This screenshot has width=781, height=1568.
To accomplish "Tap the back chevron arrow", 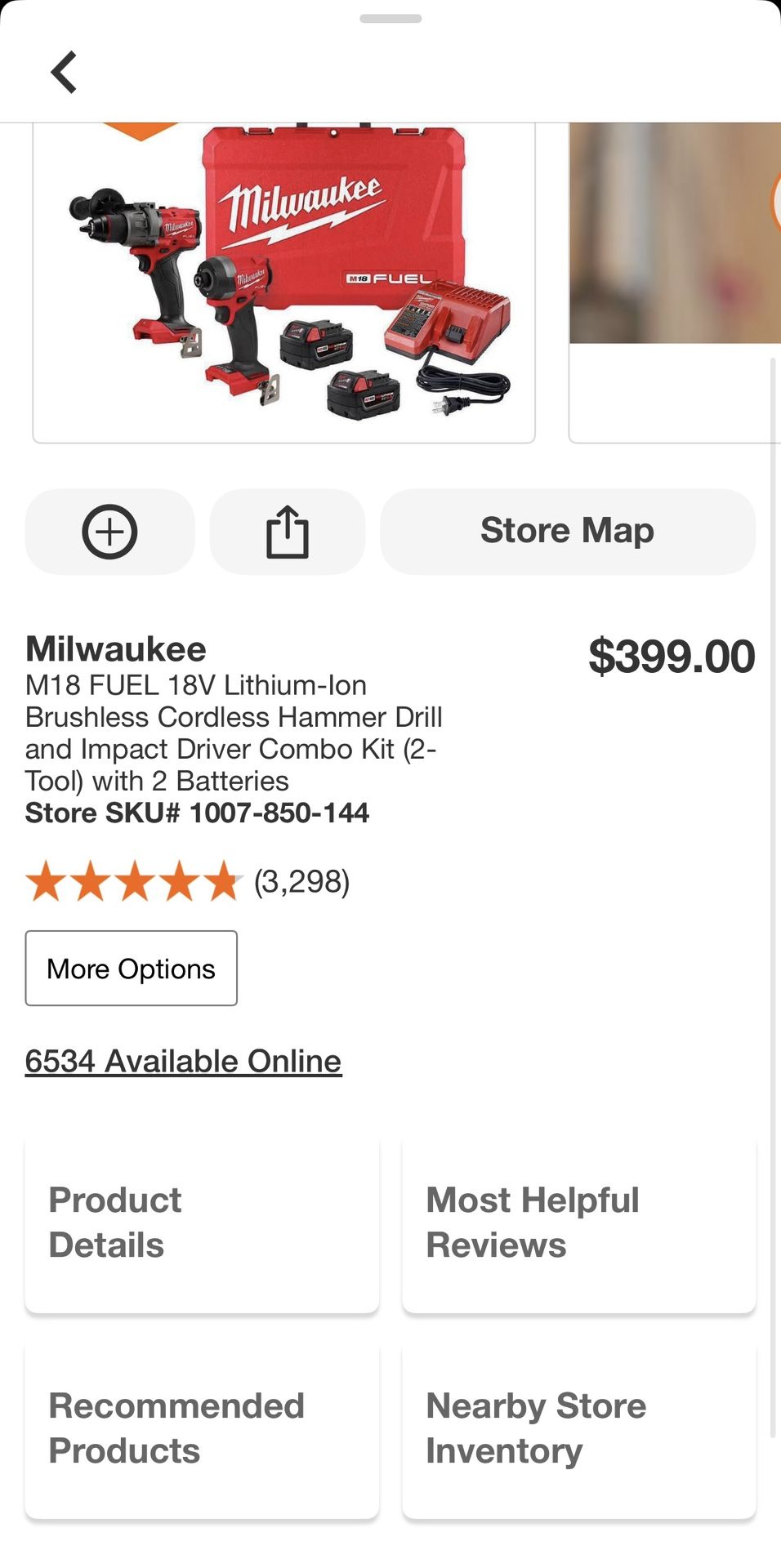I will coord(64,70).
